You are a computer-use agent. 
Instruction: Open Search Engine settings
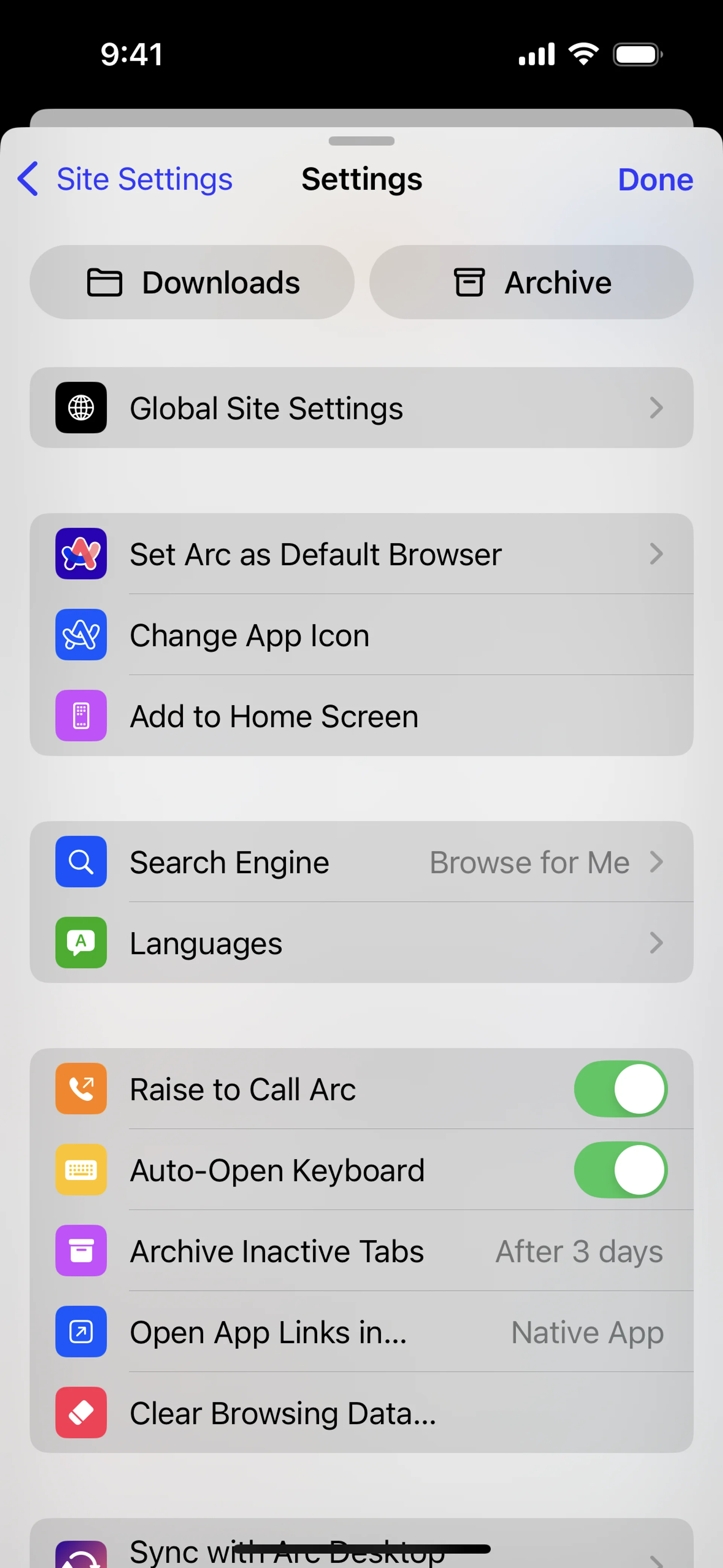tap(361, 862)
